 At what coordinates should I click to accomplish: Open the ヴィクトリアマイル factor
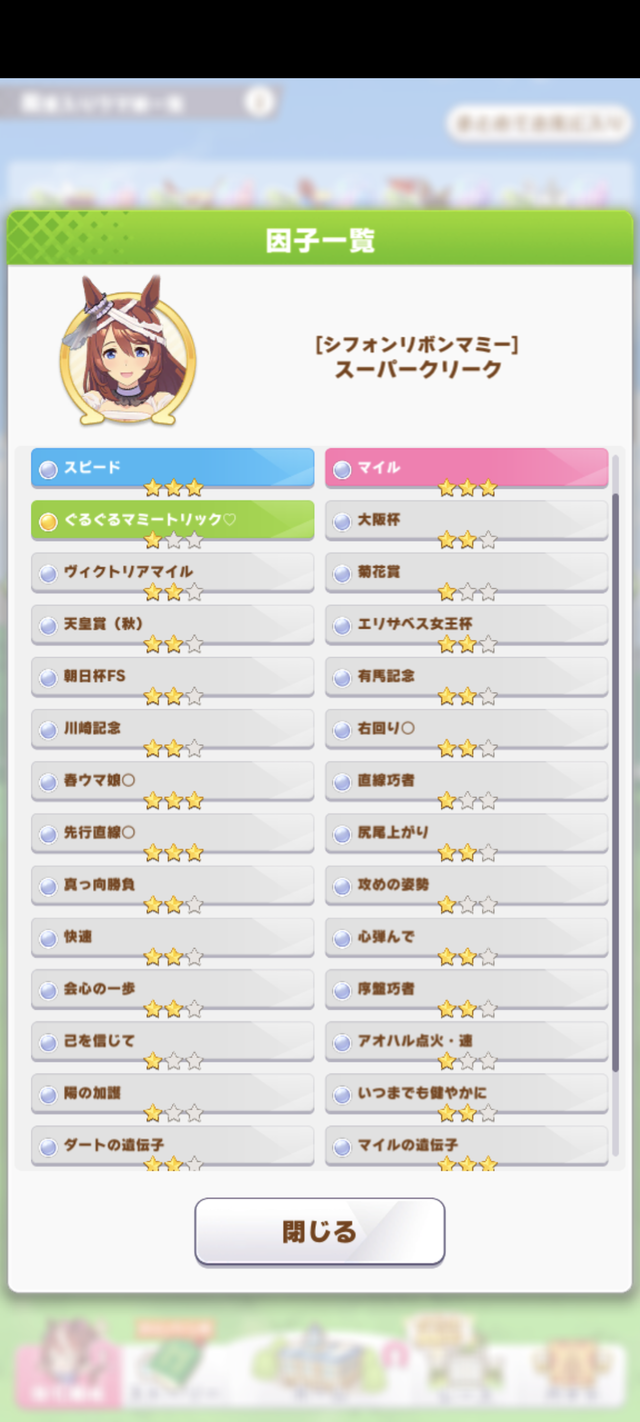click(x=172, y=572)
